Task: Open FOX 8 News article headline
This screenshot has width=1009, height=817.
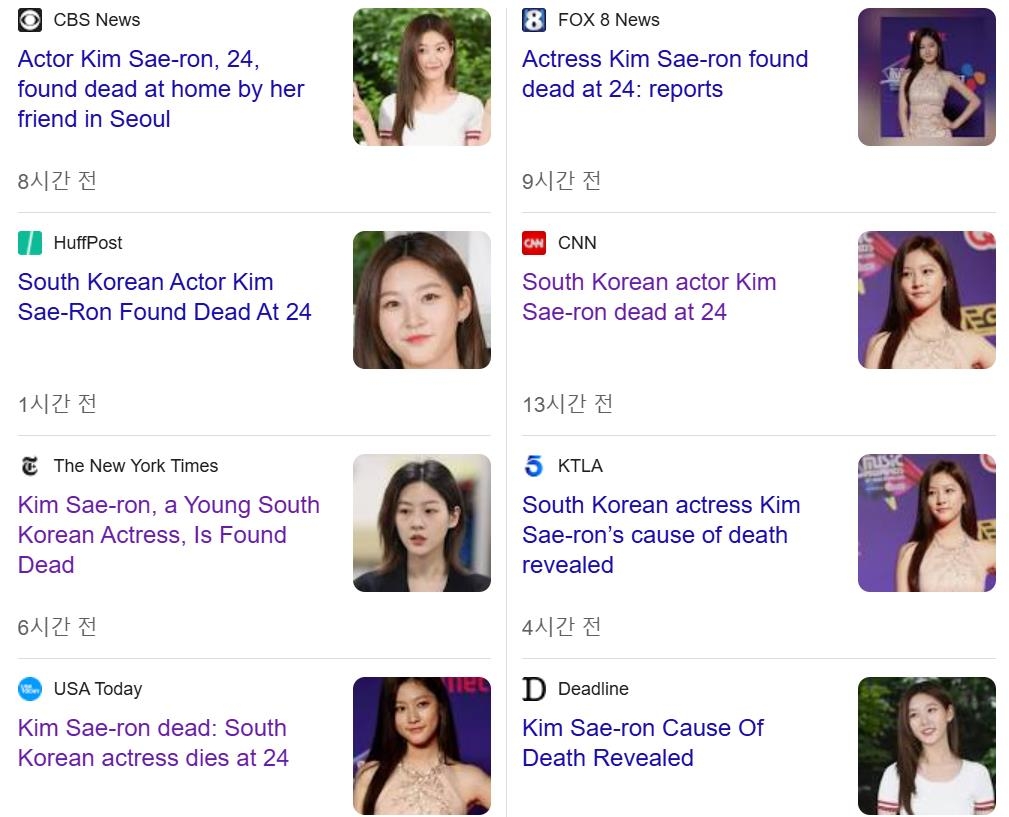Action: pos(664,74)
